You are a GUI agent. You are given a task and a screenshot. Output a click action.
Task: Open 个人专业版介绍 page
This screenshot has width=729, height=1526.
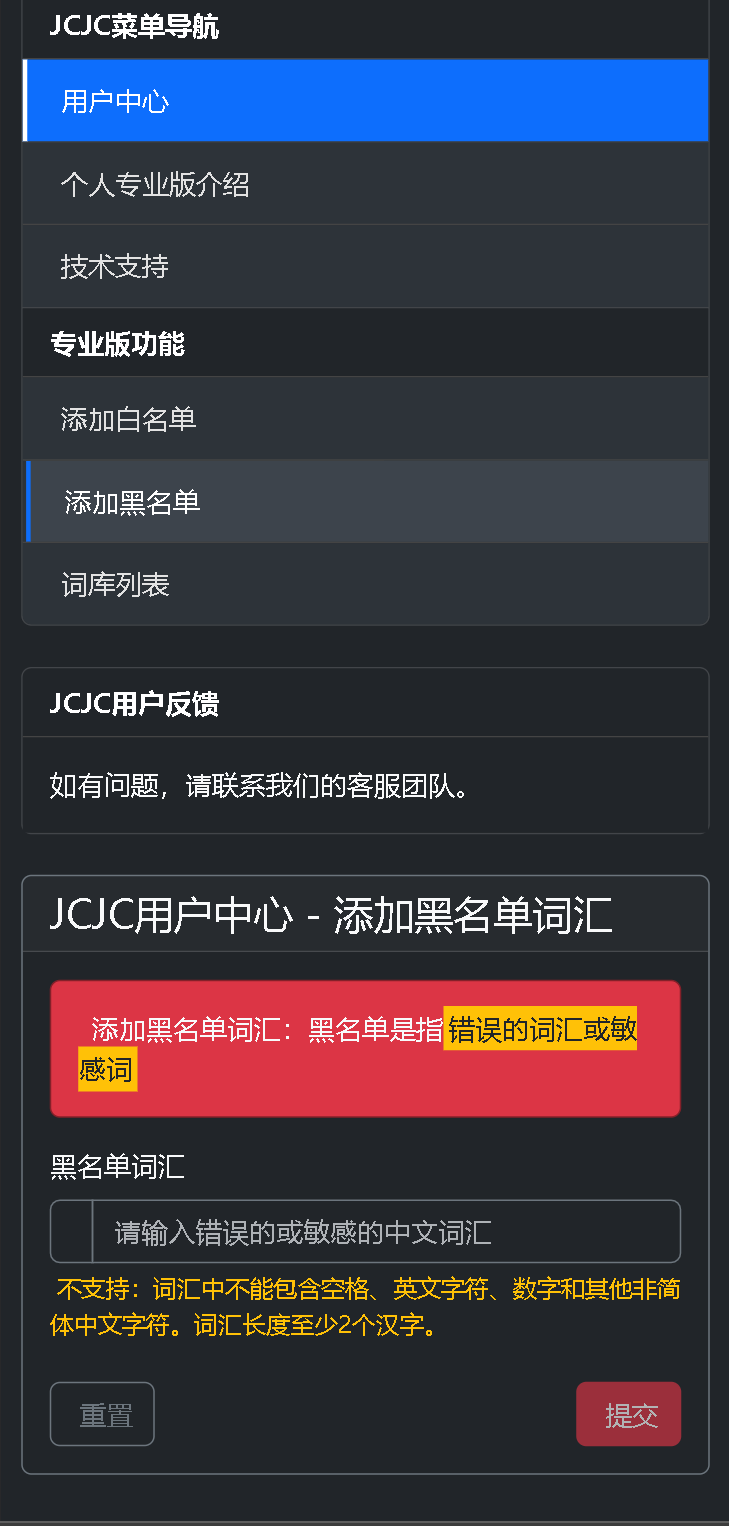366,184
